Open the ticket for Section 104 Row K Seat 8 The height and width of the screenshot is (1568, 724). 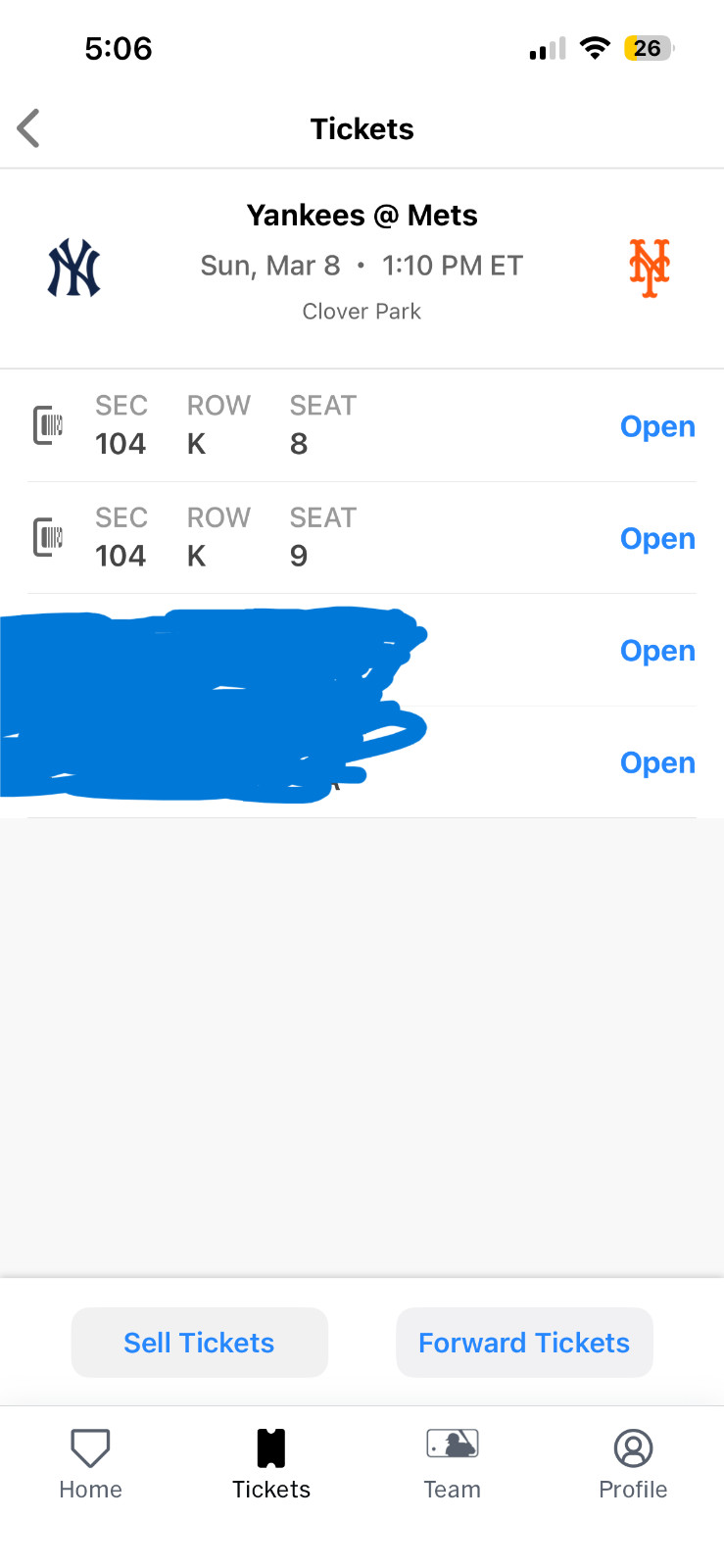tap(657, 425)
